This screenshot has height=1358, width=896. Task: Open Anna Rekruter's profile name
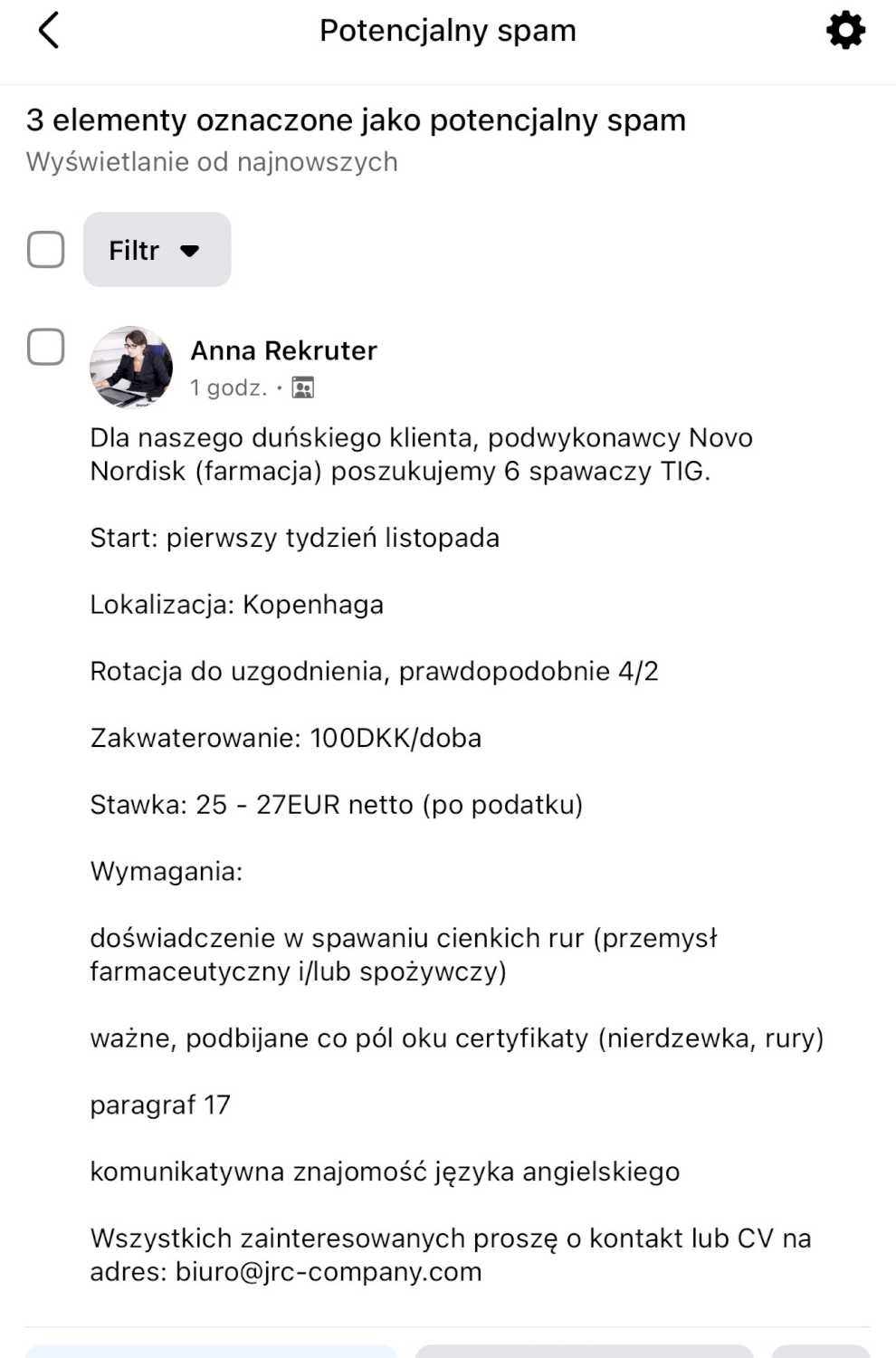click(283, 350)
